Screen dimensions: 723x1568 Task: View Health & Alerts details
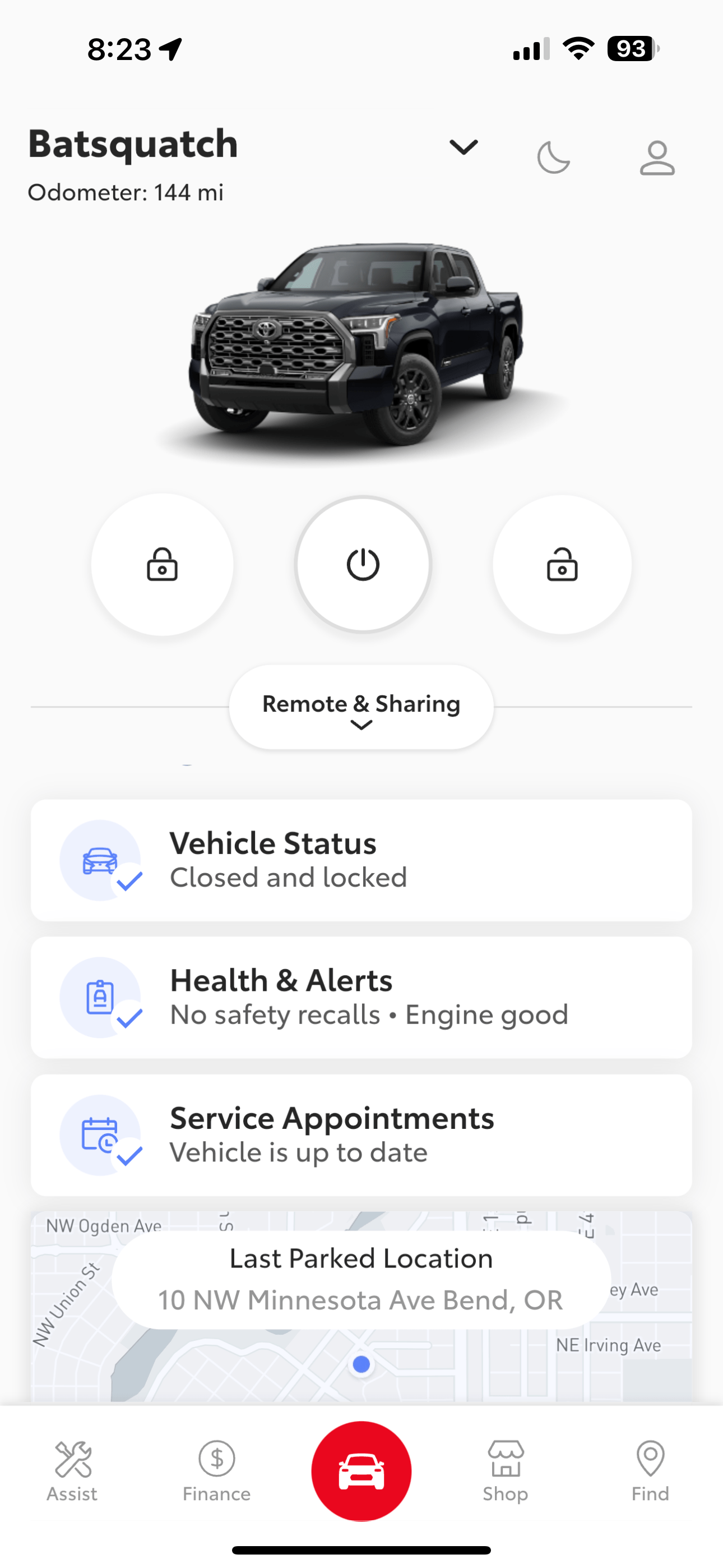[361, 997]
